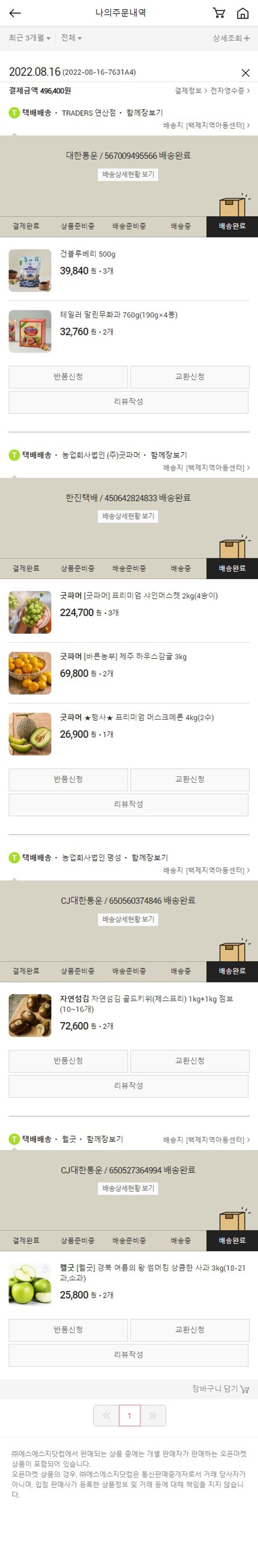Open the 최근 3개월 period dropdown

(x=29, y=38)
